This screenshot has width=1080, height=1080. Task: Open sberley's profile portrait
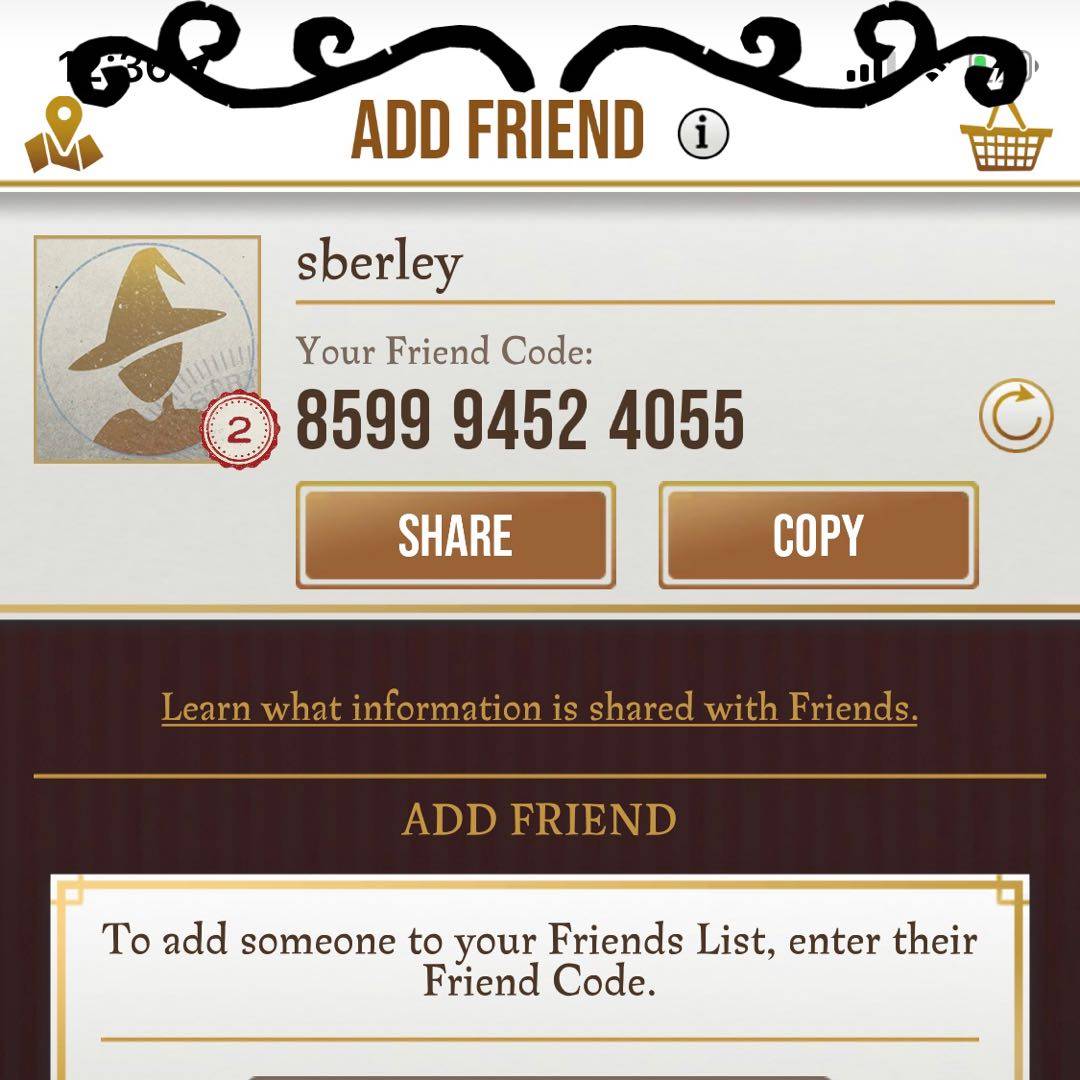(x=147, y=349)
